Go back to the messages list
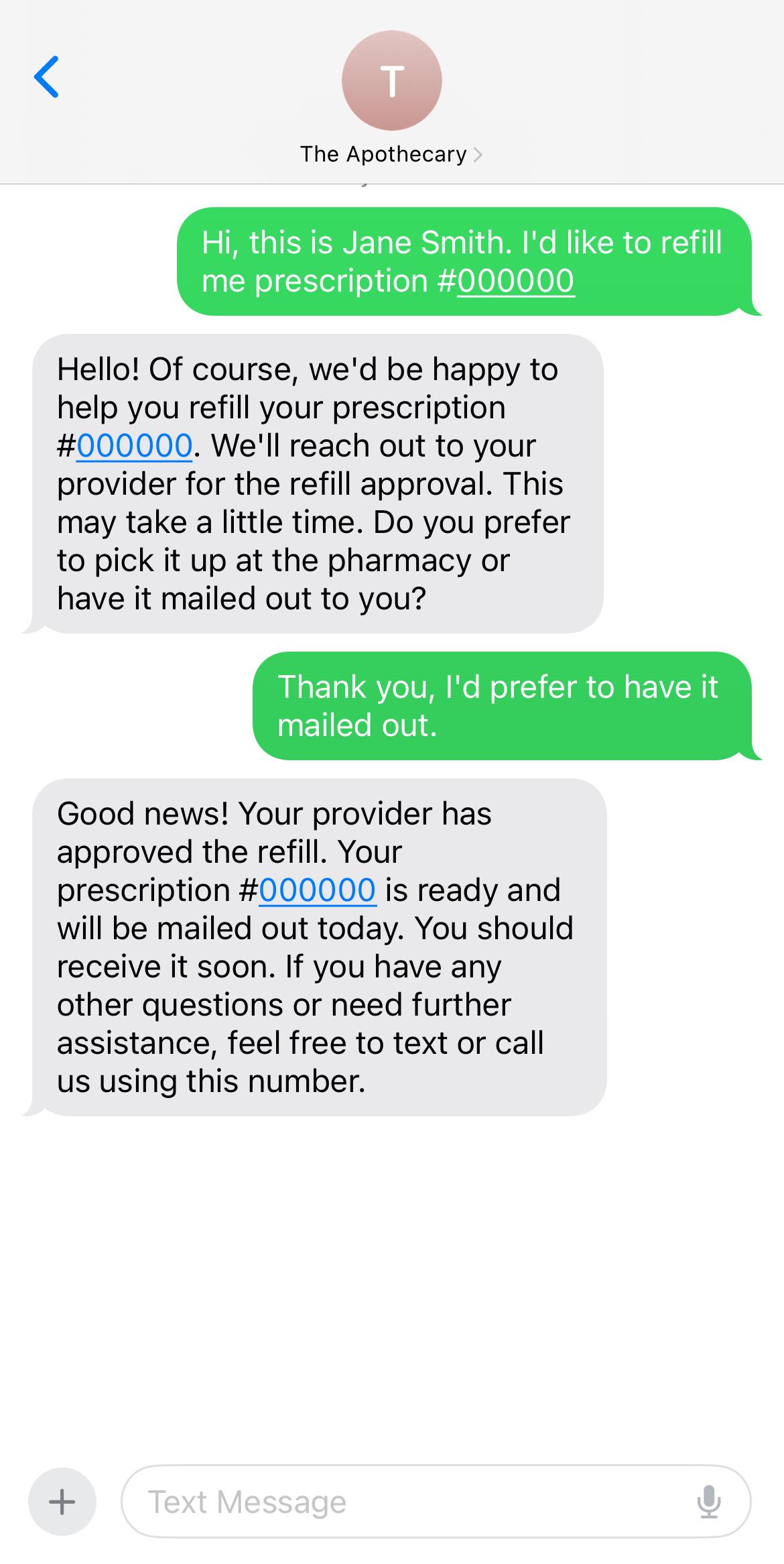784x1564 pixels. pos(46,76)
